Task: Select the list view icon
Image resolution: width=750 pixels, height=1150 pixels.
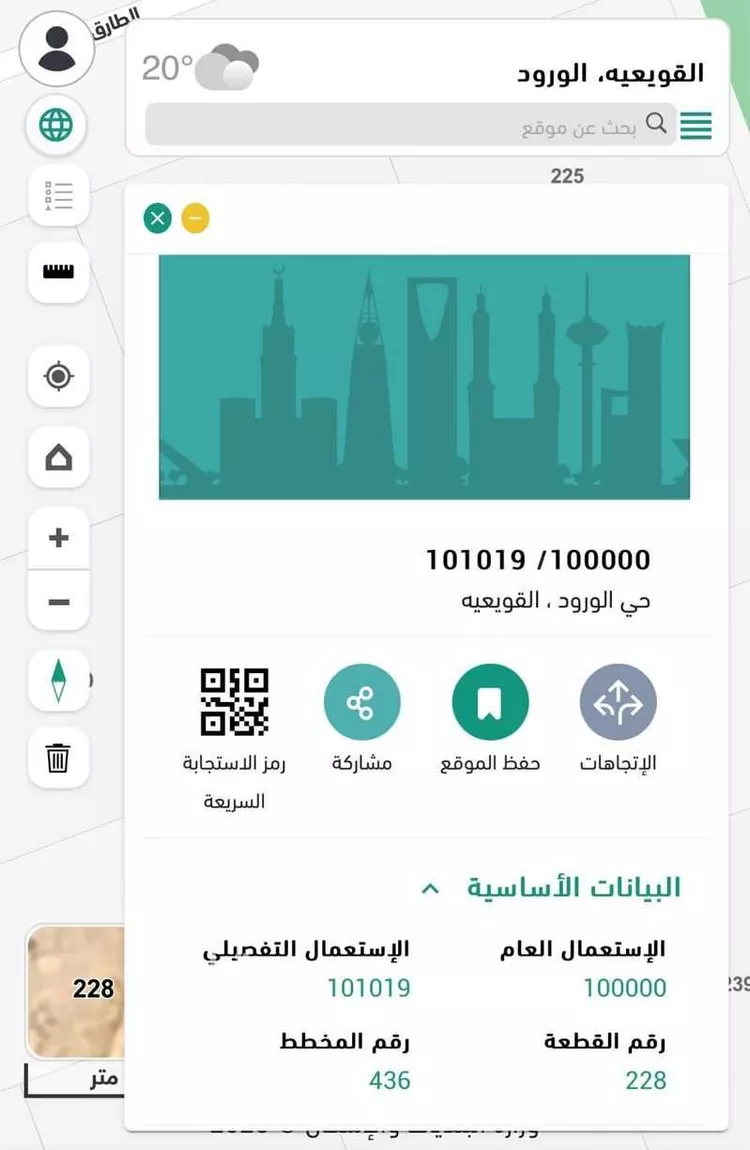Action: point(57,197)
